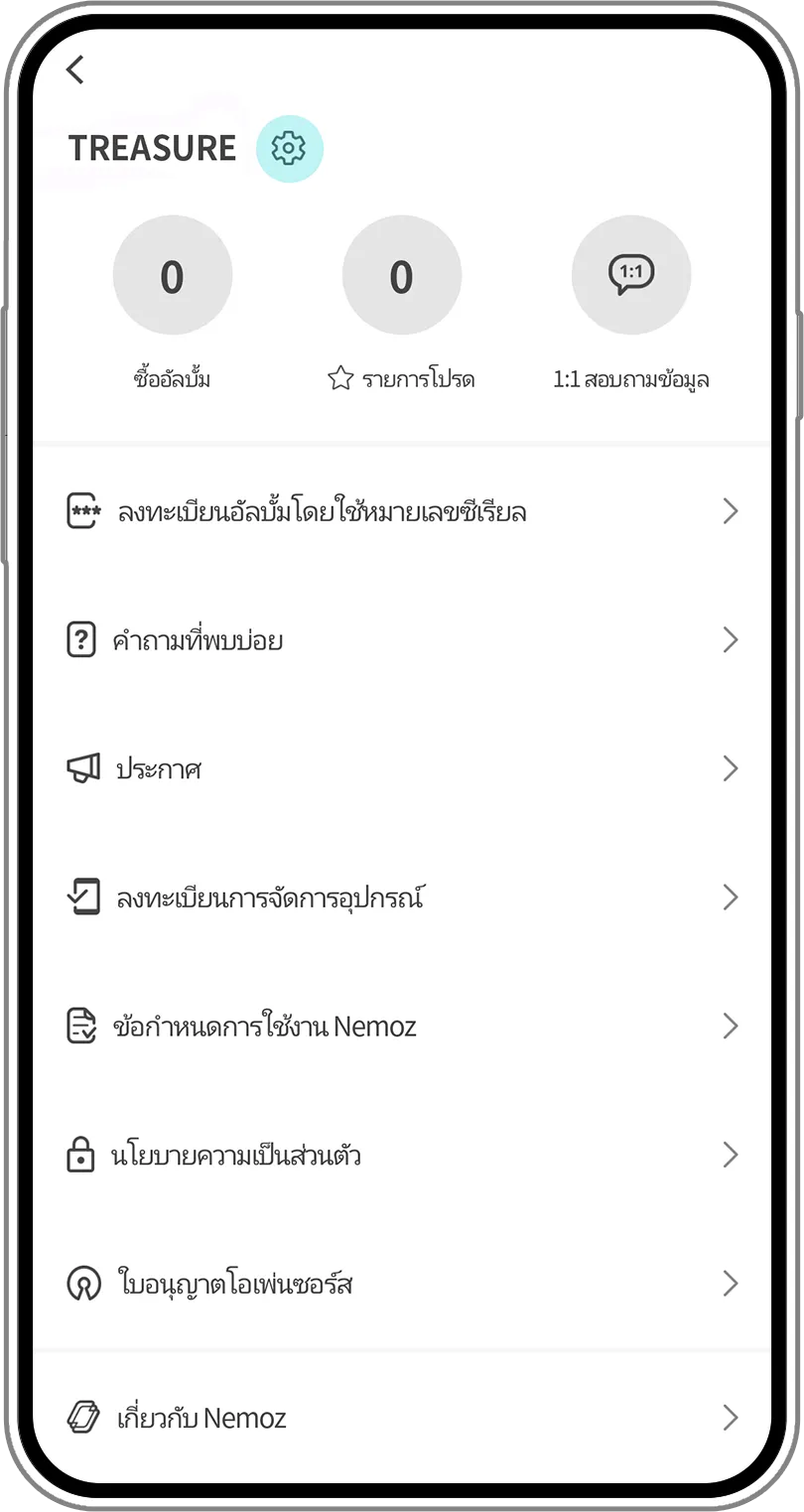
Task: Open คำถามที่พบบ่อย FAQ
Action: pyautogui.click(x=401, y=640)
